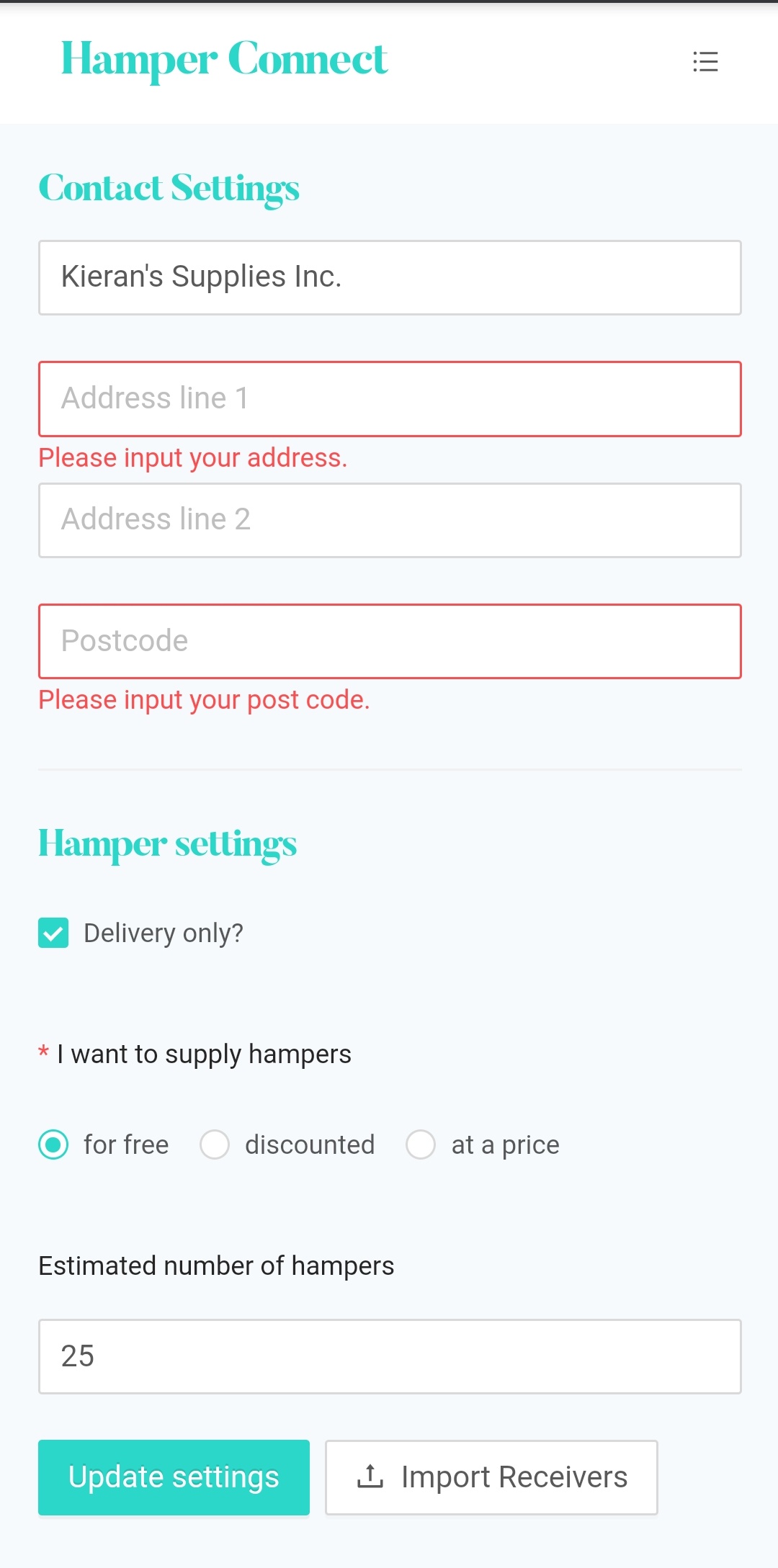
Task: Select the Postcode input box
Action: [x=389, y=641]
